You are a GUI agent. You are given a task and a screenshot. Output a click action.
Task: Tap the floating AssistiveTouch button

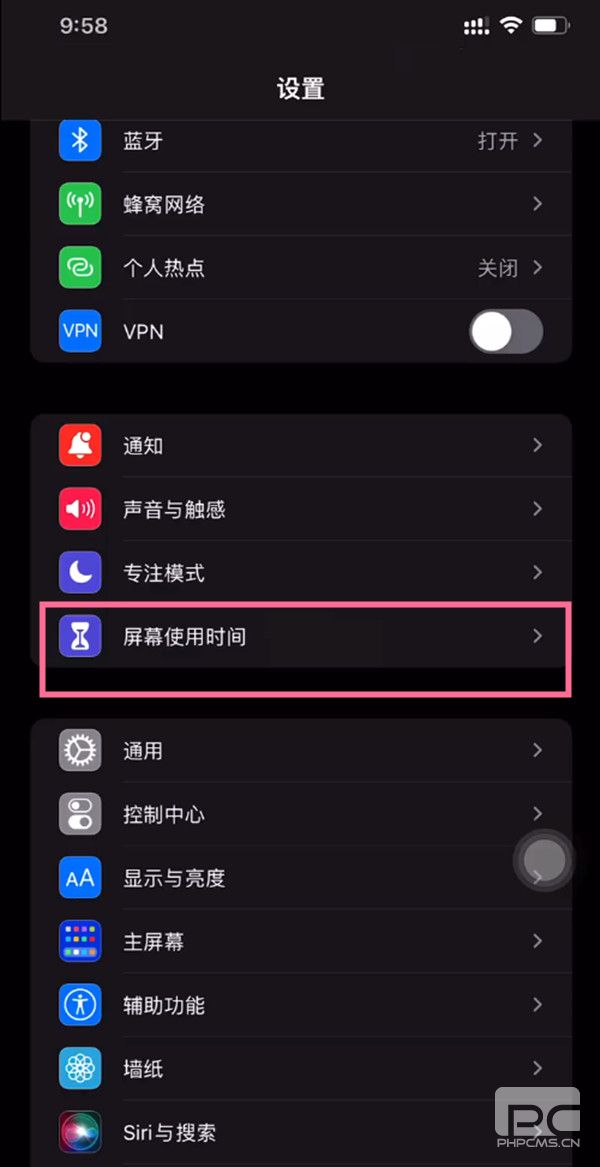(545, 859)
